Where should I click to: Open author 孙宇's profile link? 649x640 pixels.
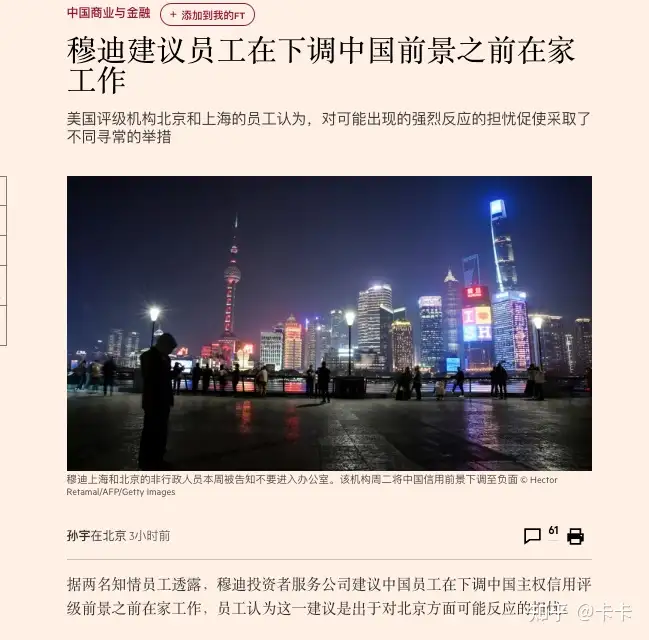click(x=78, y=536)
